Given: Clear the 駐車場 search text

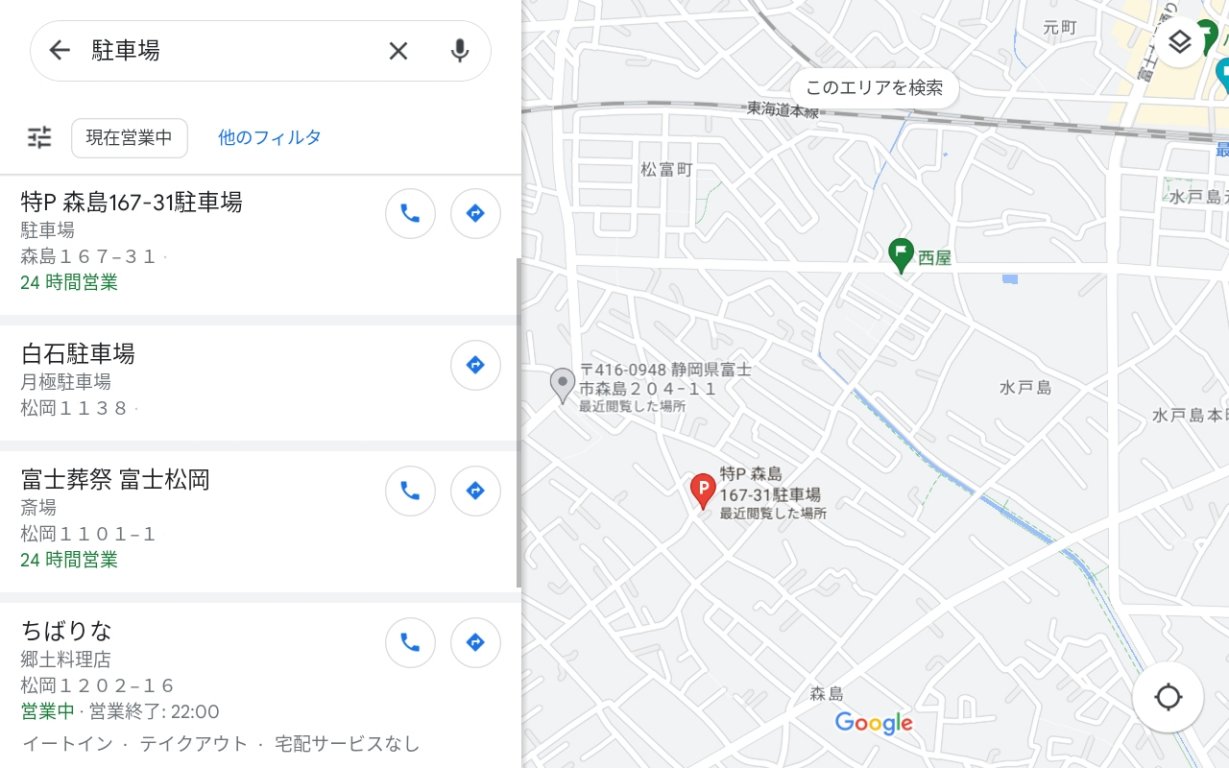Looking at the screenshot, I should coord(398,51).
